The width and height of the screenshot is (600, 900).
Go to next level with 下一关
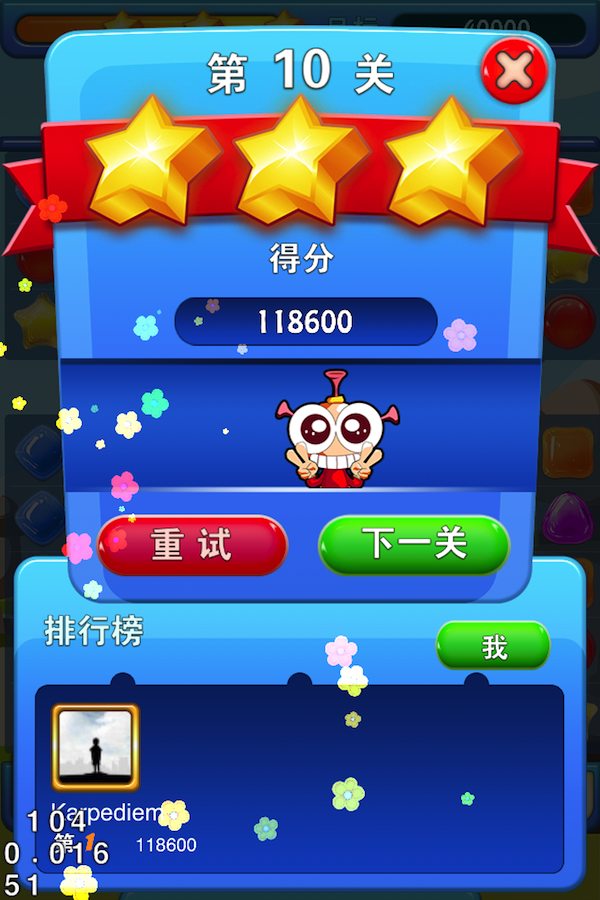click(414, 545)
